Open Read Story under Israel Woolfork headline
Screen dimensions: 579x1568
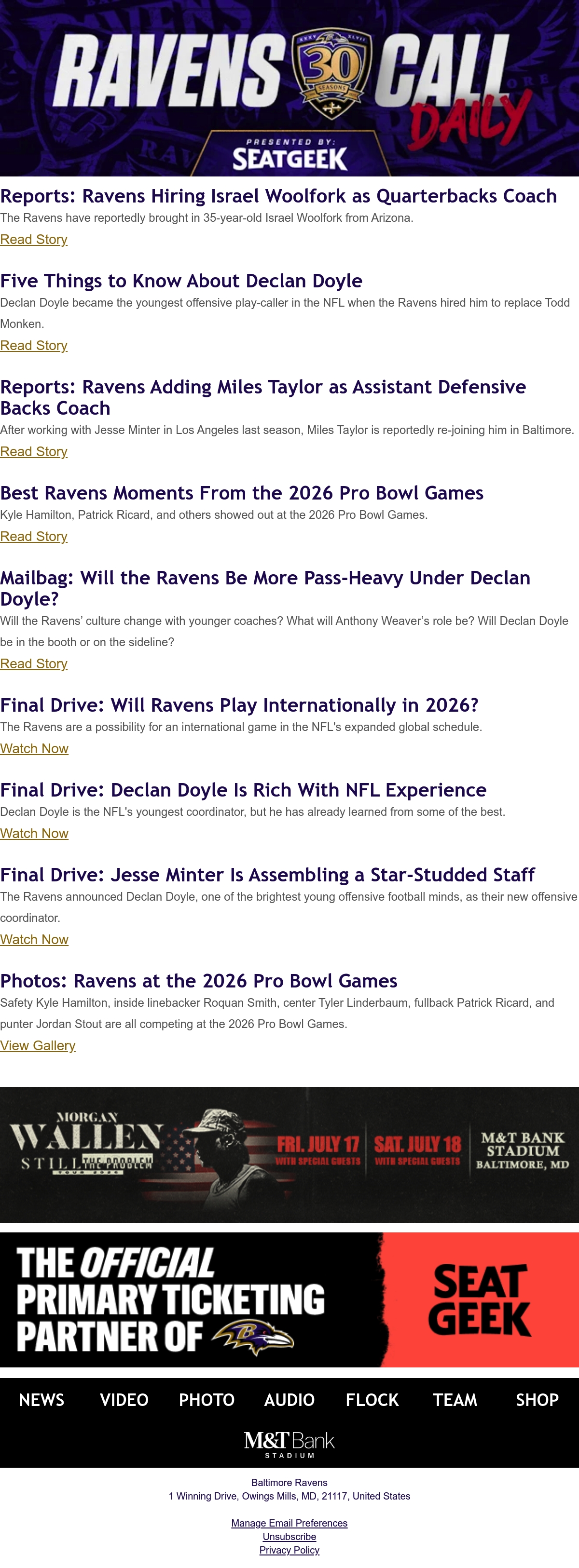tap(33, 239)
